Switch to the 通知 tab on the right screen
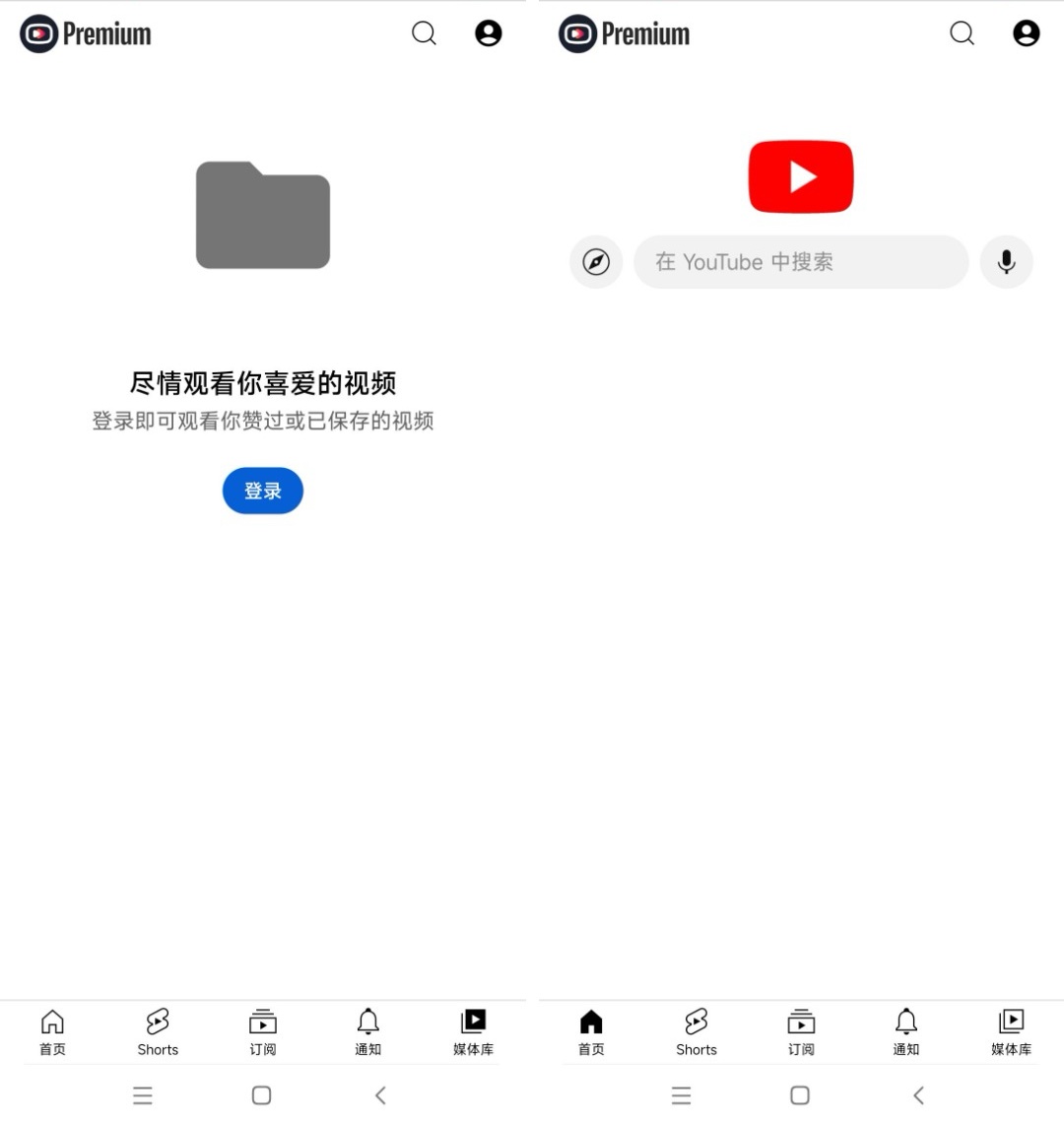Viewport: 1064px width, 1127px height. (905, 1029)
